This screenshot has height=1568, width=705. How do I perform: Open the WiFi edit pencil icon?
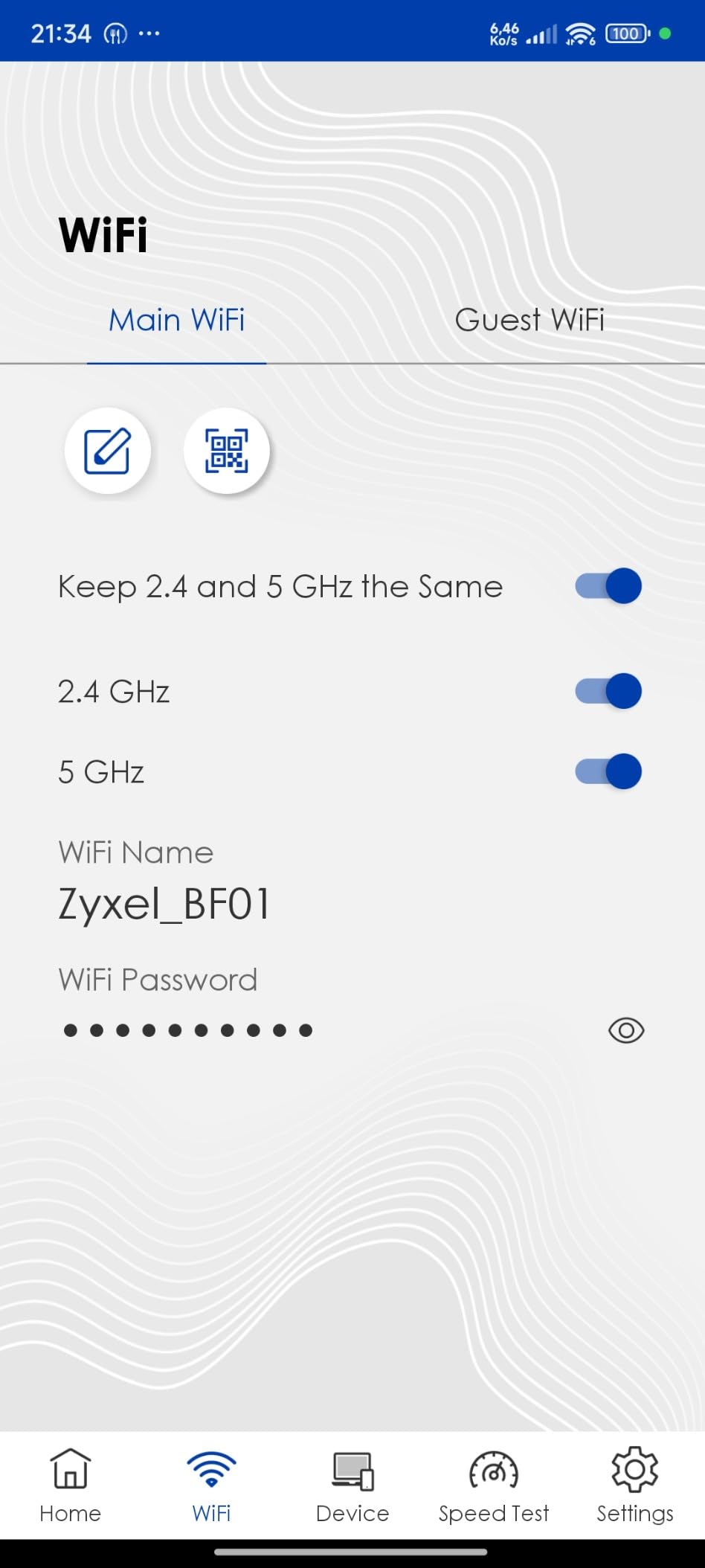coord(108,450)
